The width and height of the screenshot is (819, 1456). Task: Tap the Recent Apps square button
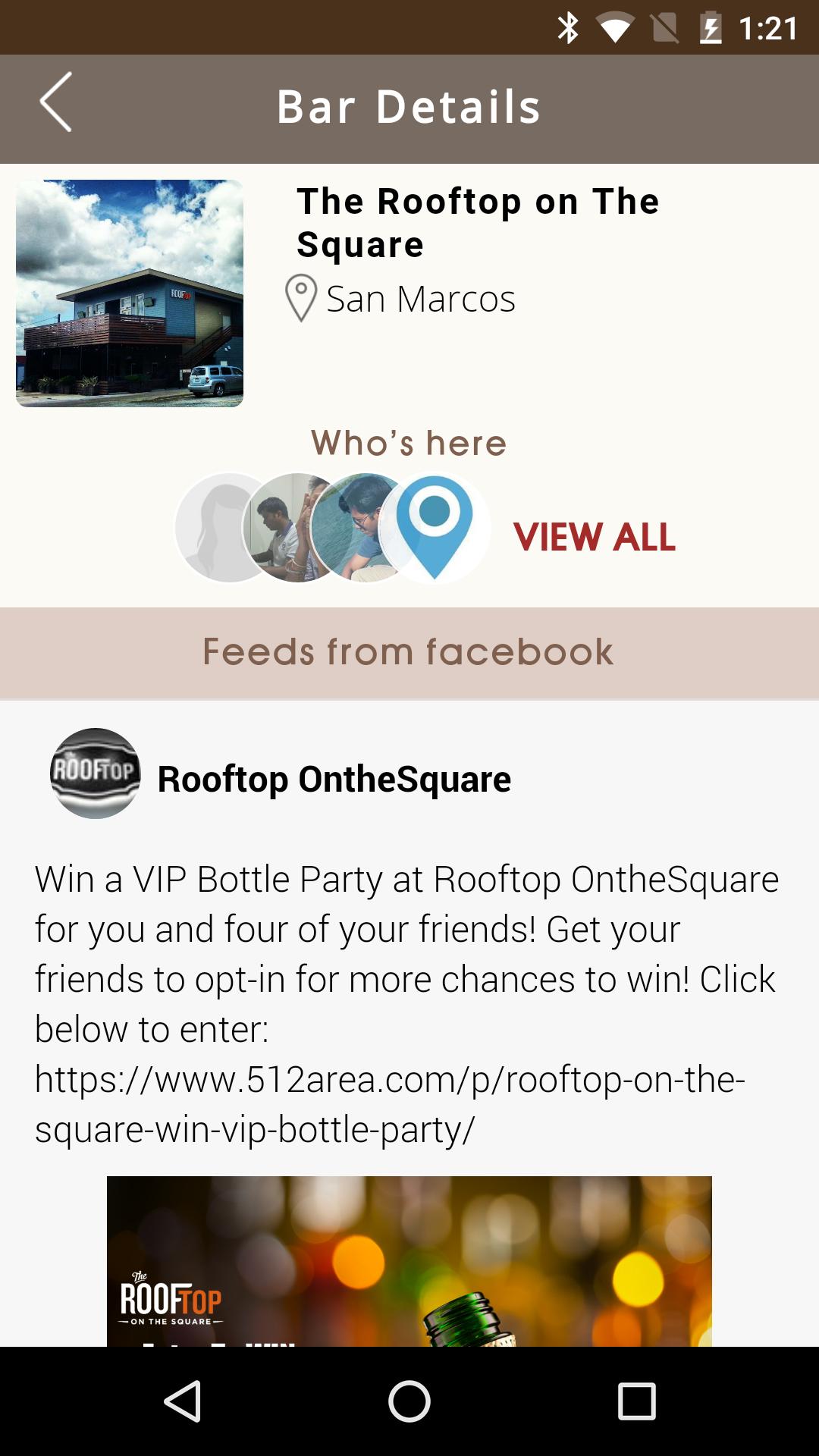click(637, 1399)
